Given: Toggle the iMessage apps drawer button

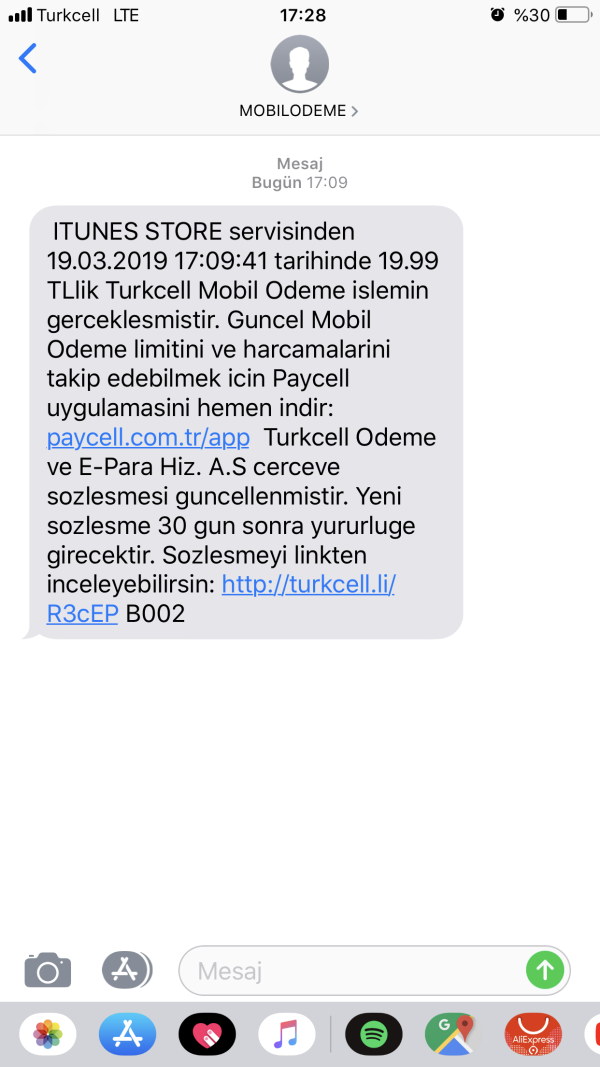Looking at the screenshot, I should 127,969.
